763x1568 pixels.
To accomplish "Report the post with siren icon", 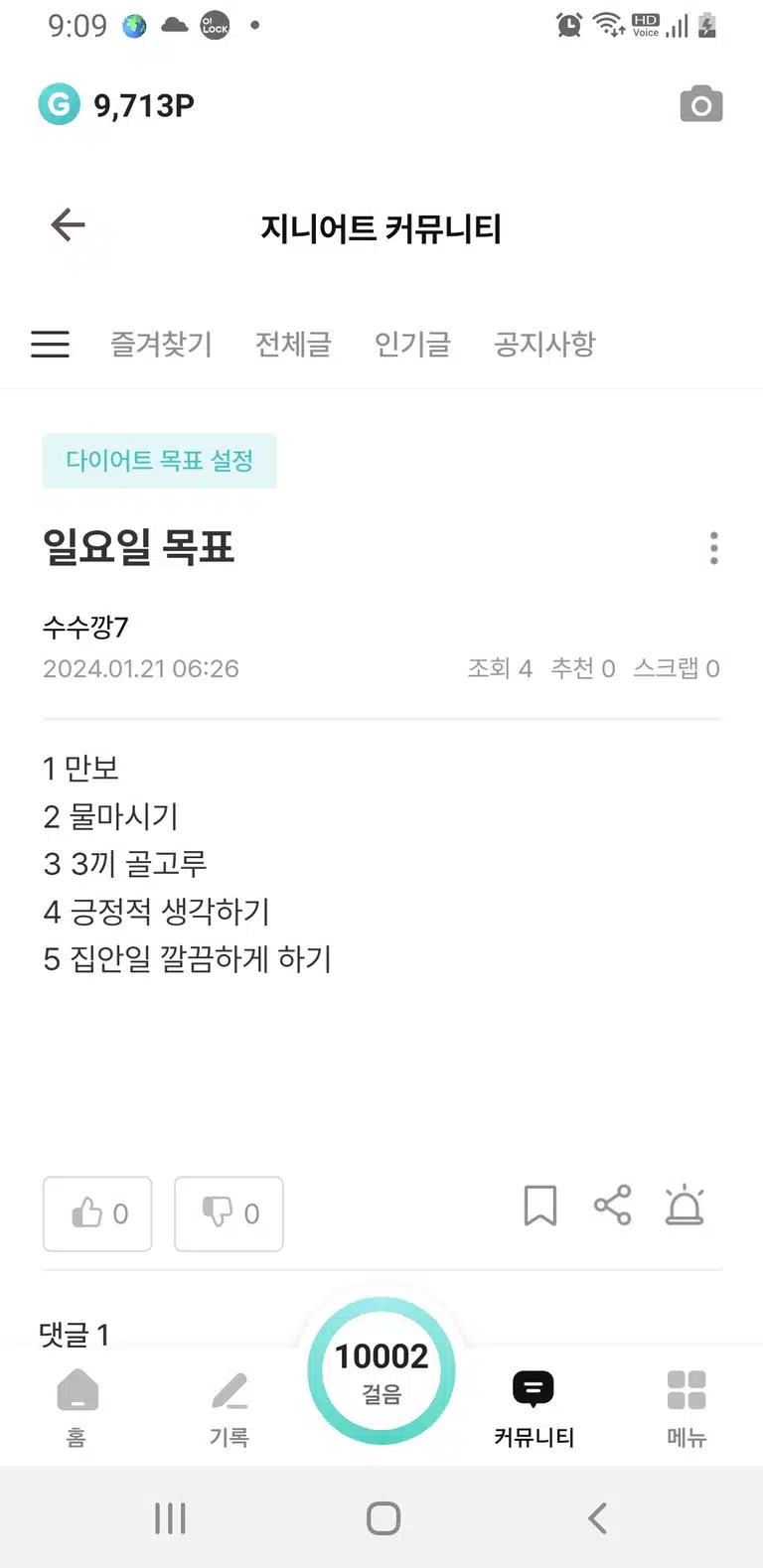I will click(x=685, y=1206).
